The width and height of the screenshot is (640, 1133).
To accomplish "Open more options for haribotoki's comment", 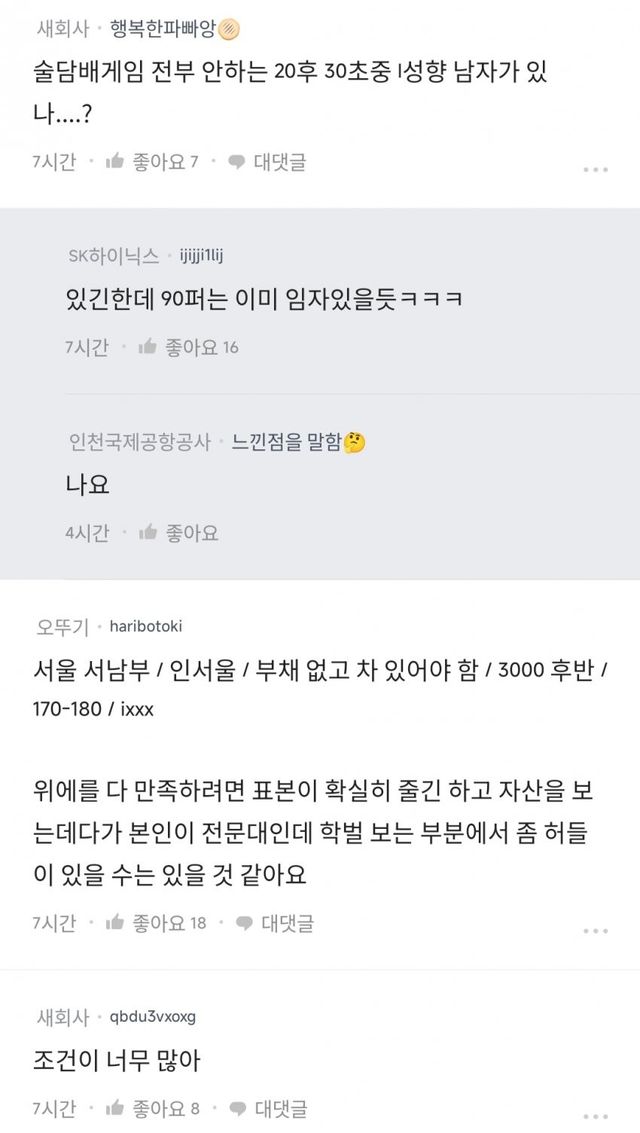I will pyautogui.click(x=596, y=929).
